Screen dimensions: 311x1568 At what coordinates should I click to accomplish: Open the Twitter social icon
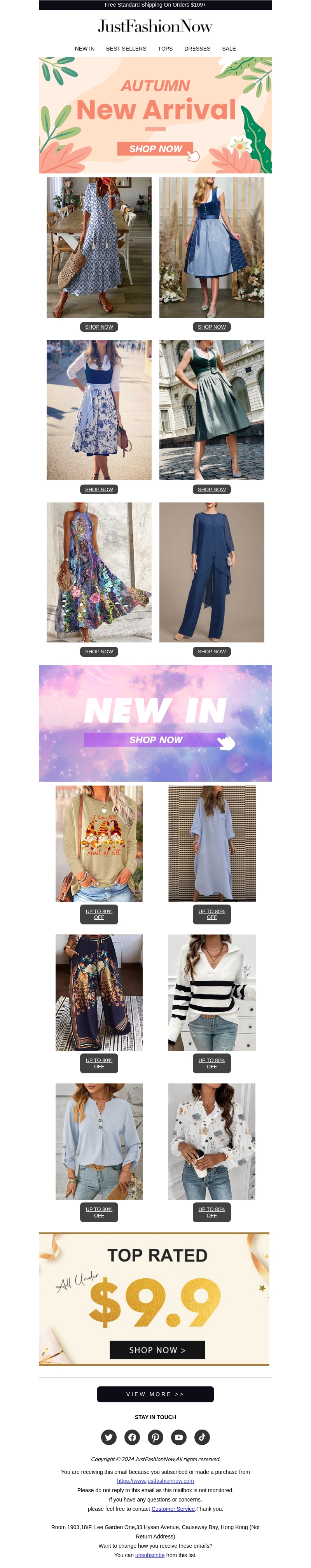pyautogui.click(x=109, y=1437)
